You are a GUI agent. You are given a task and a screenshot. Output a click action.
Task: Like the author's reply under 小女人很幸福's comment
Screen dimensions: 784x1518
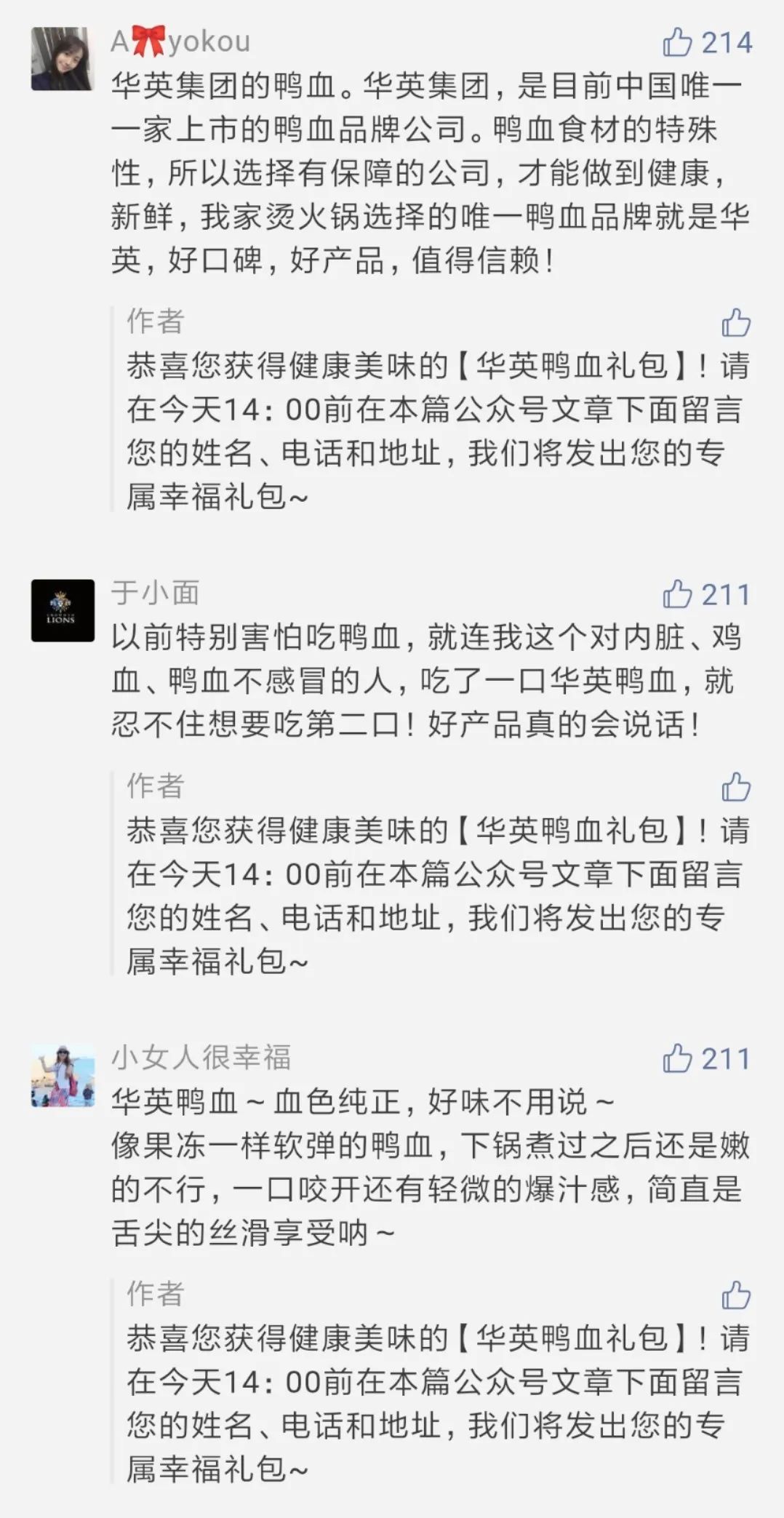[x=735, y=1295]
